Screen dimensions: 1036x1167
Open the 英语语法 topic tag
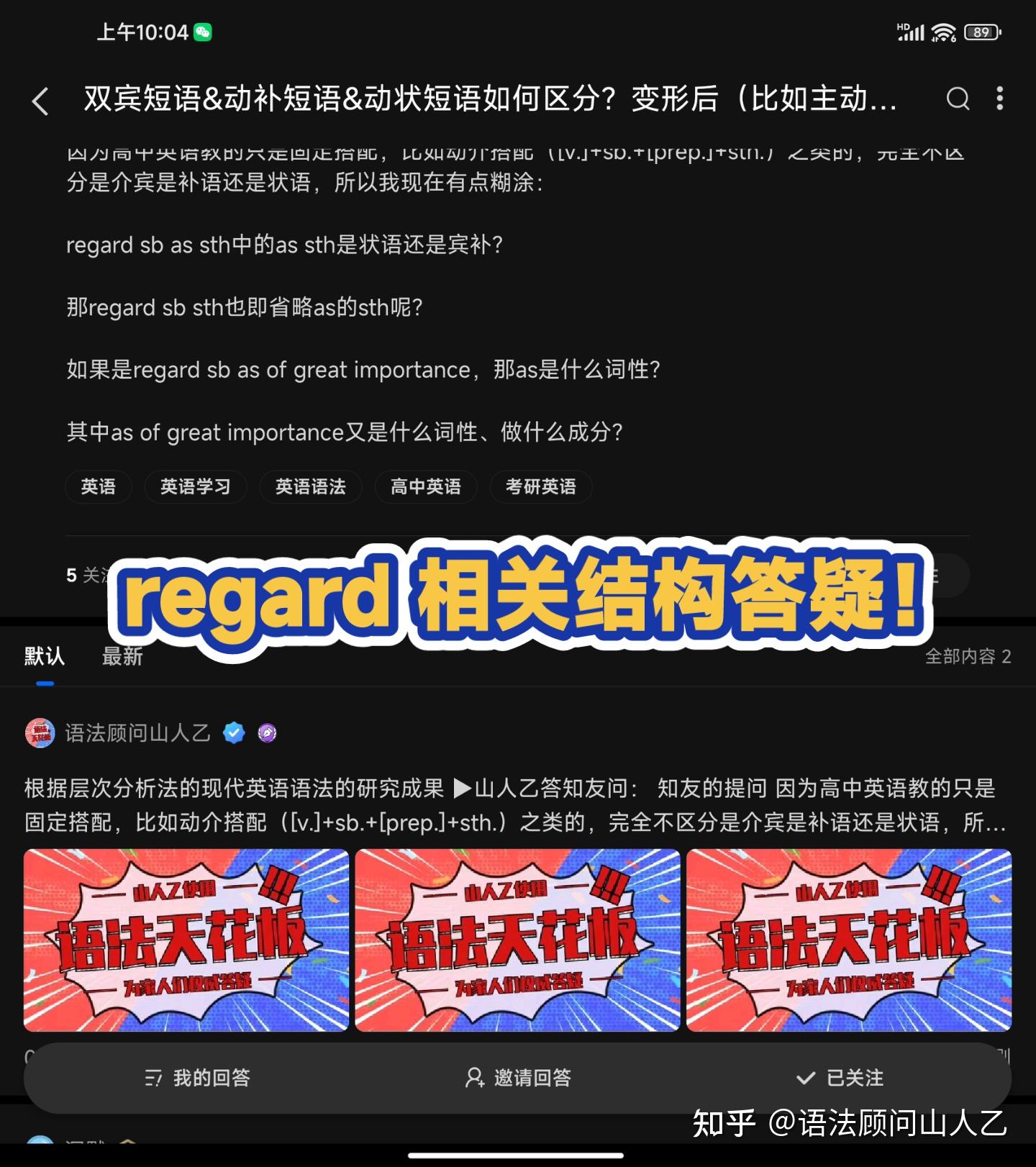click(x=310, y=487)
